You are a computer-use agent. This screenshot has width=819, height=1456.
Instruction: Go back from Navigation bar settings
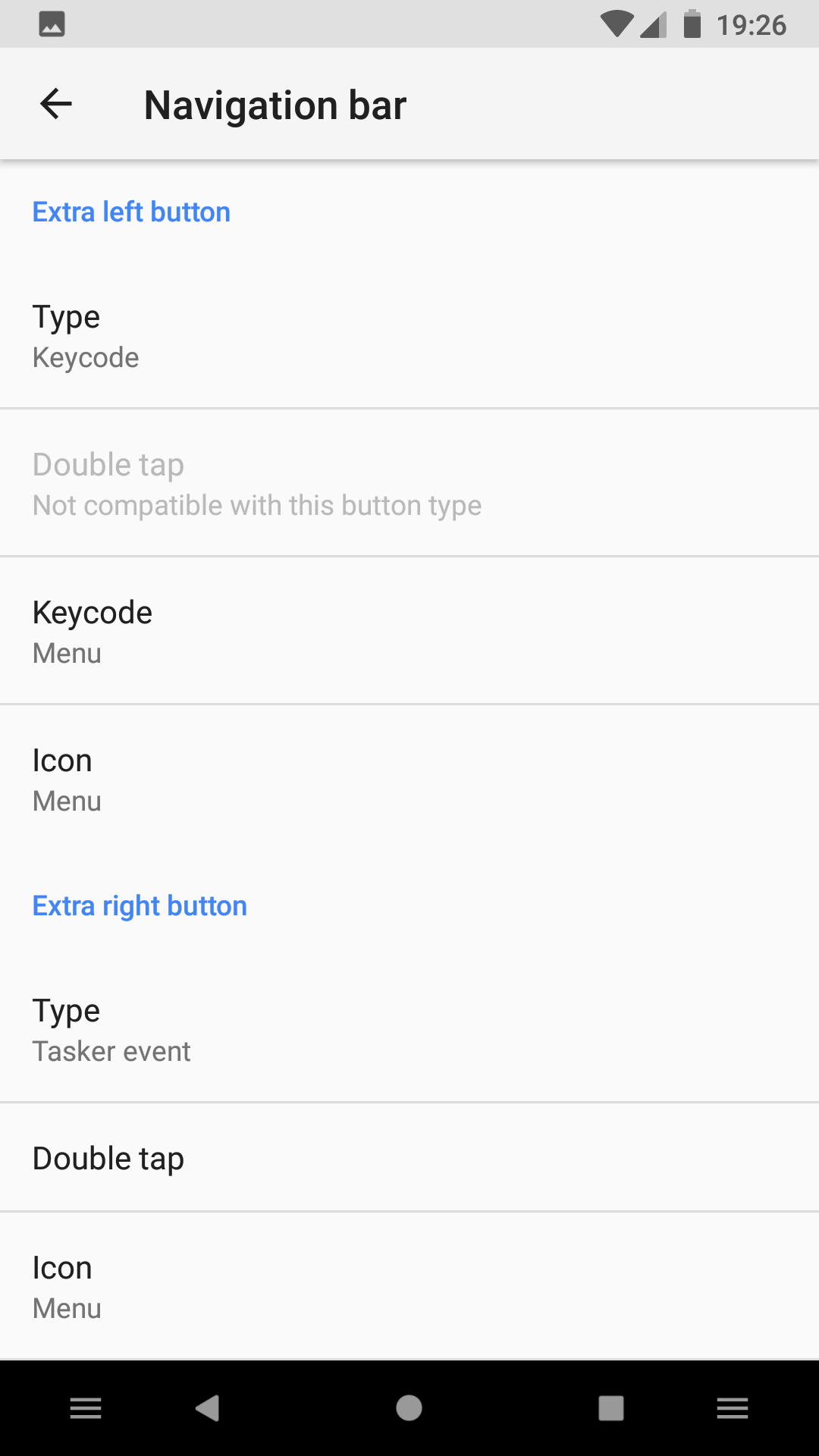[x=56, y=104]
